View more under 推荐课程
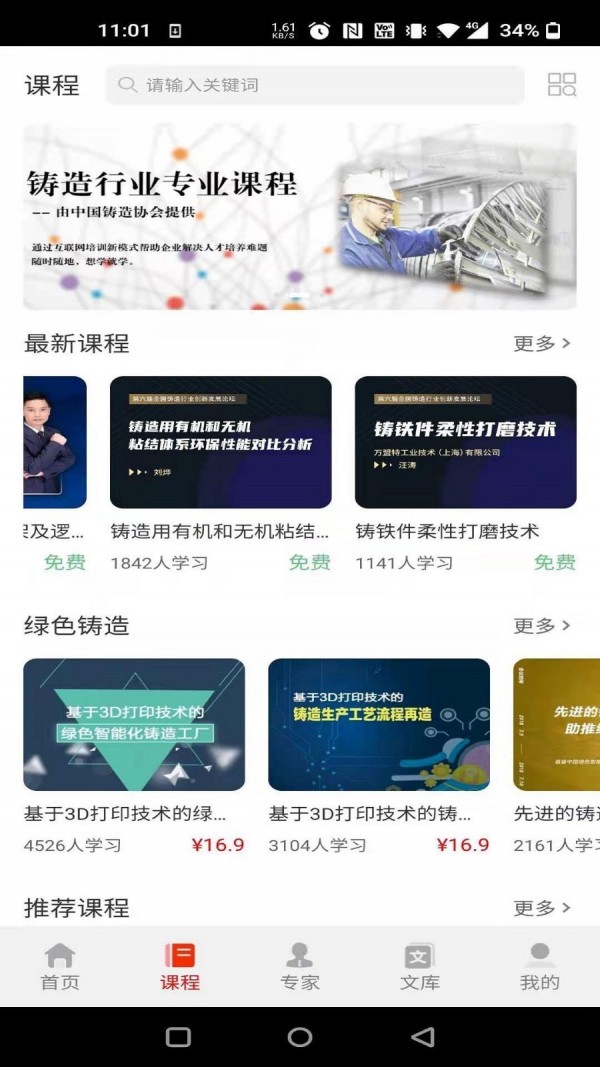Image resolution: width=600 pixels, height=1067 pixels. coord(542,908)
